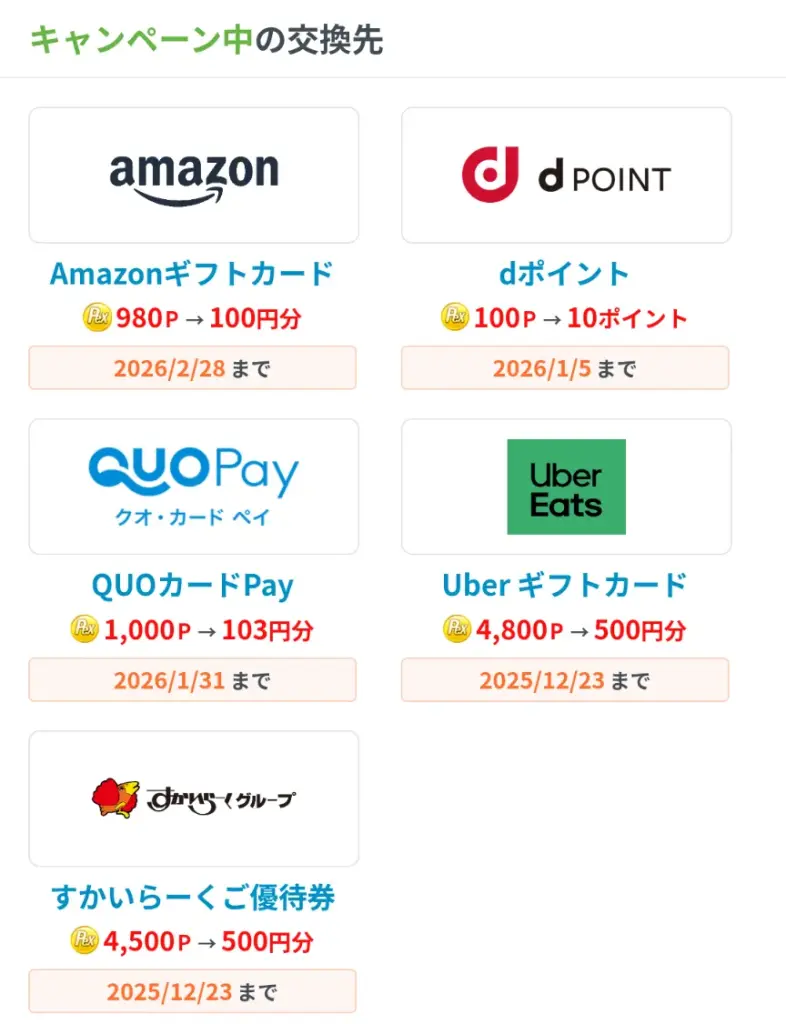Click the すかいらーくご優待券 link

[x=193, y=898]
